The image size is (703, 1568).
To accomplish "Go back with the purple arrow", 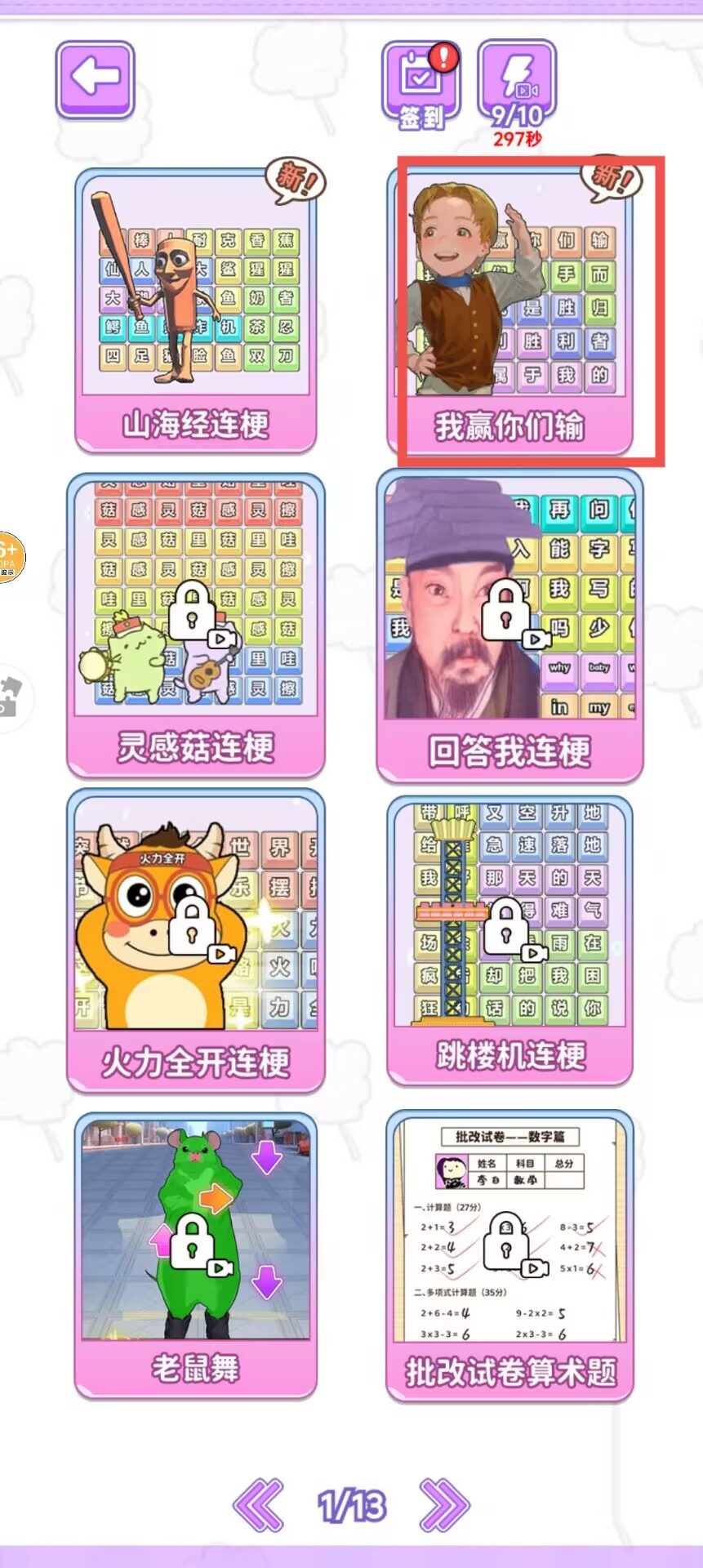I will click(95, 79).
